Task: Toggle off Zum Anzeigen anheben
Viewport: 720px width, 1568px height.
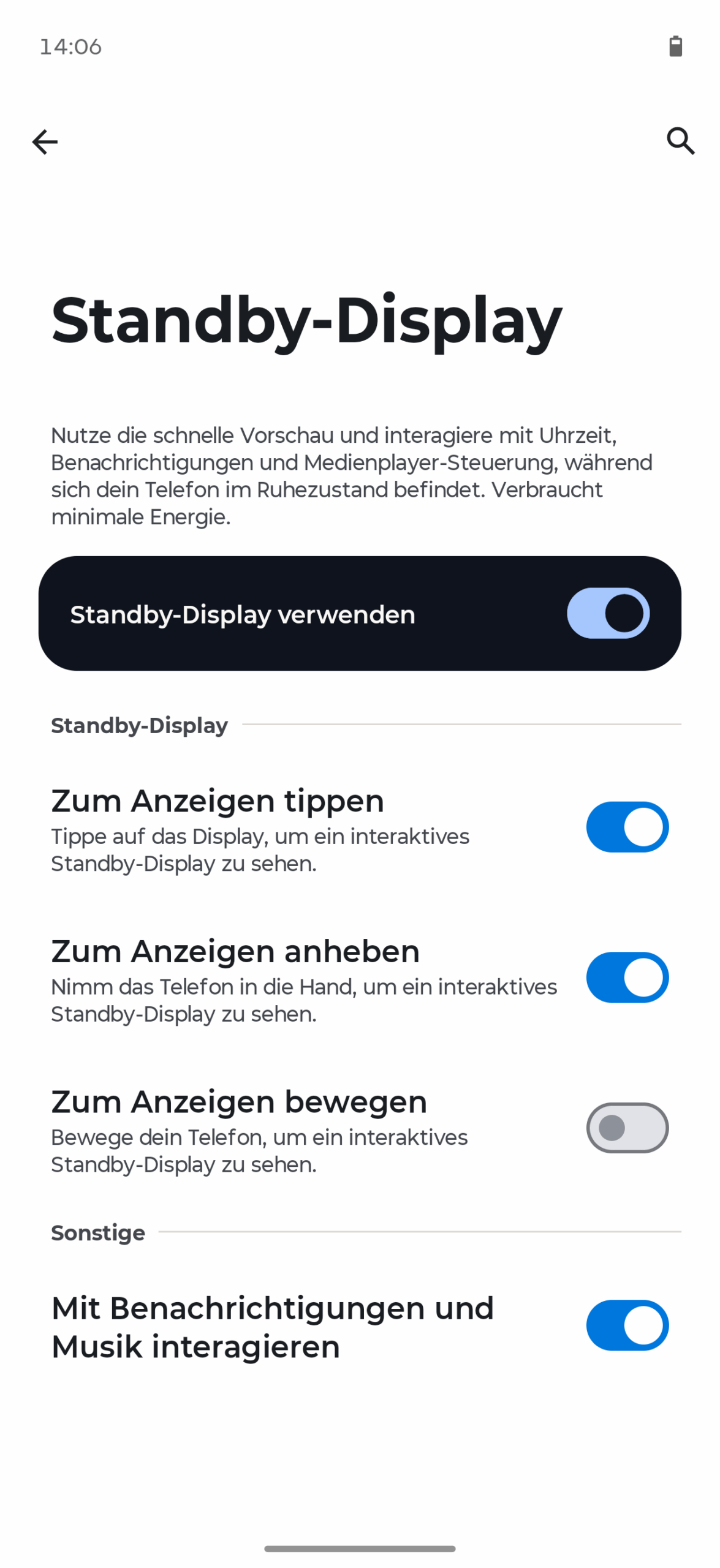Action: [627, 977]
